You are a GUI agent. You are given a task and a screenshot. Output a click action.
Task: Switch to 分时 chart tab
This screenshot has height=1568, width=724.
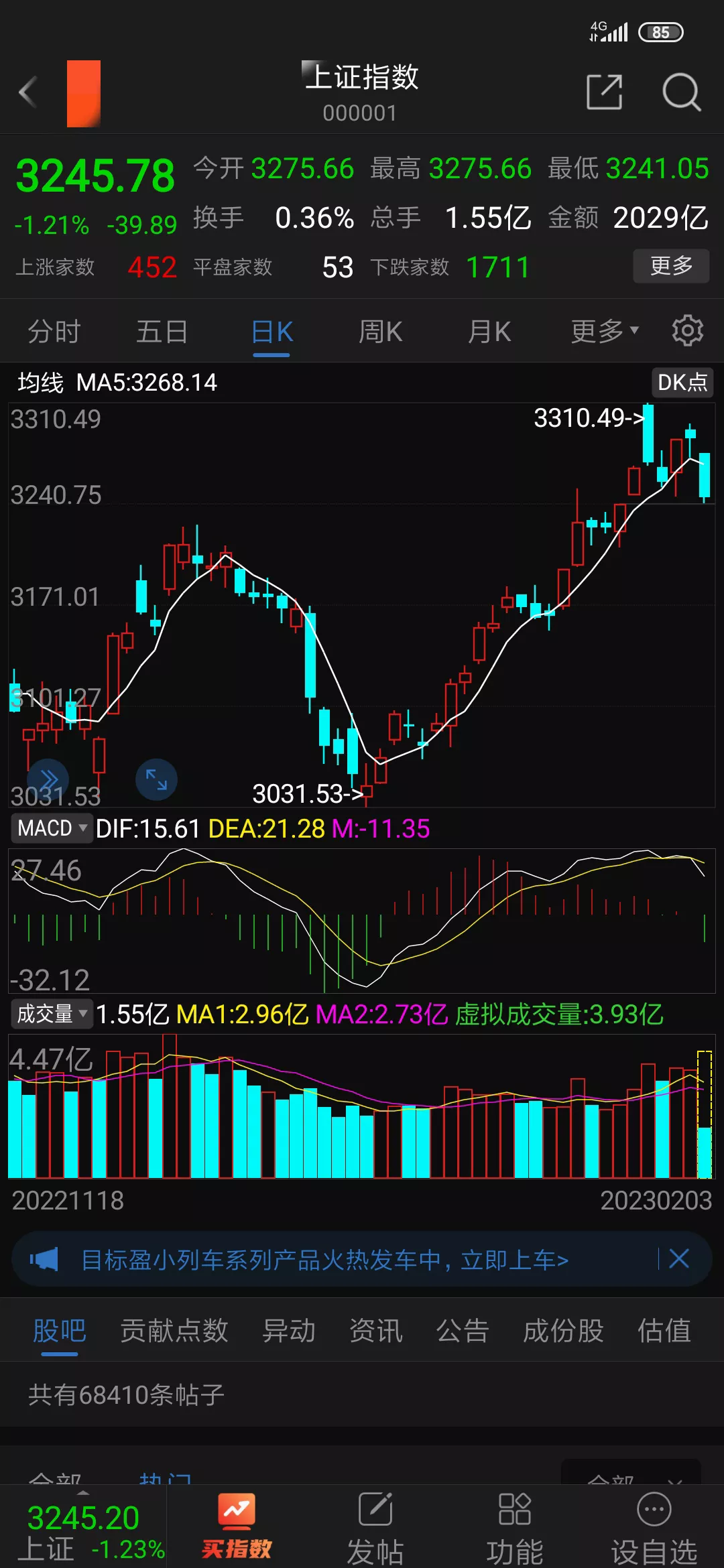click(x=54, y=332)
